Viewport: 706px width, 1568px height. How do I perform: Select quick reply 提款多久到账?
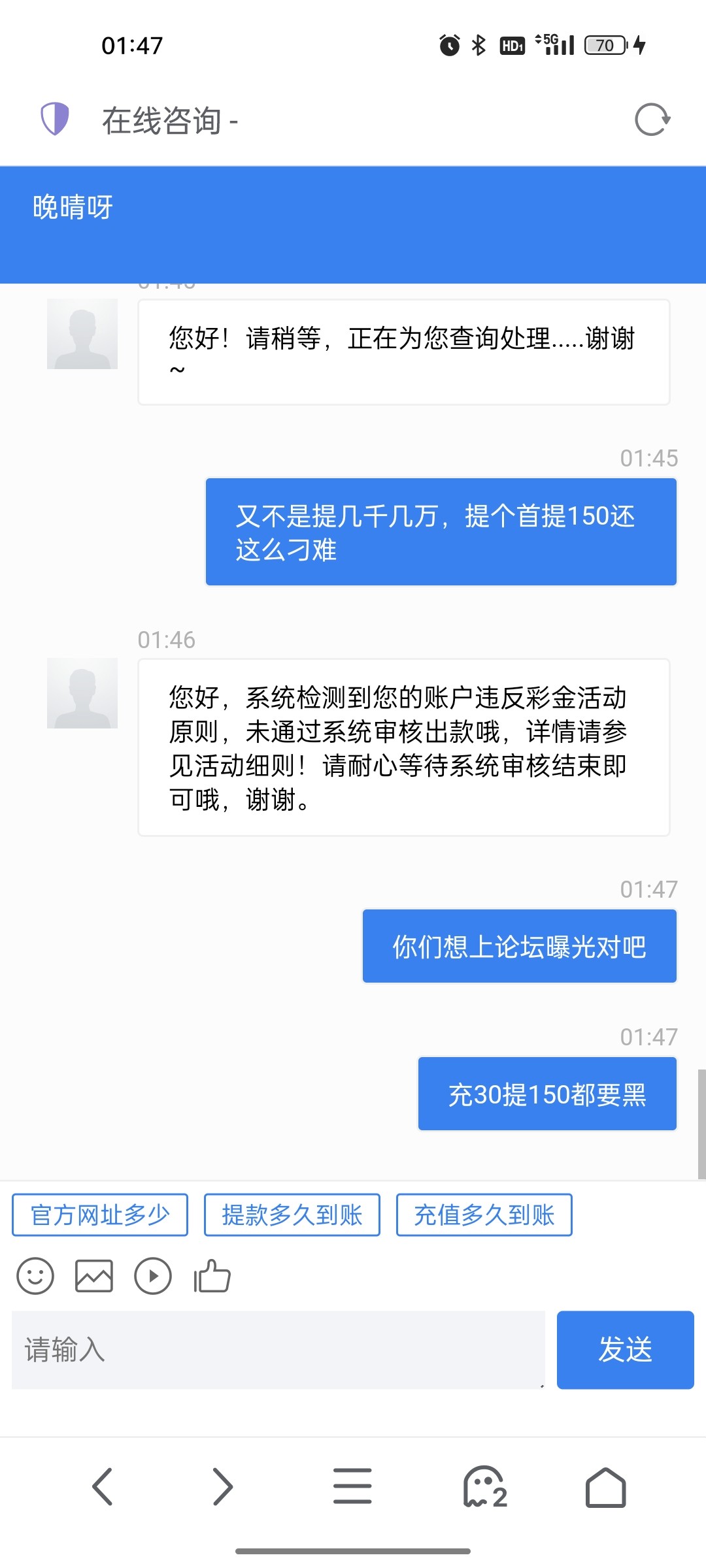(292, 1215)
